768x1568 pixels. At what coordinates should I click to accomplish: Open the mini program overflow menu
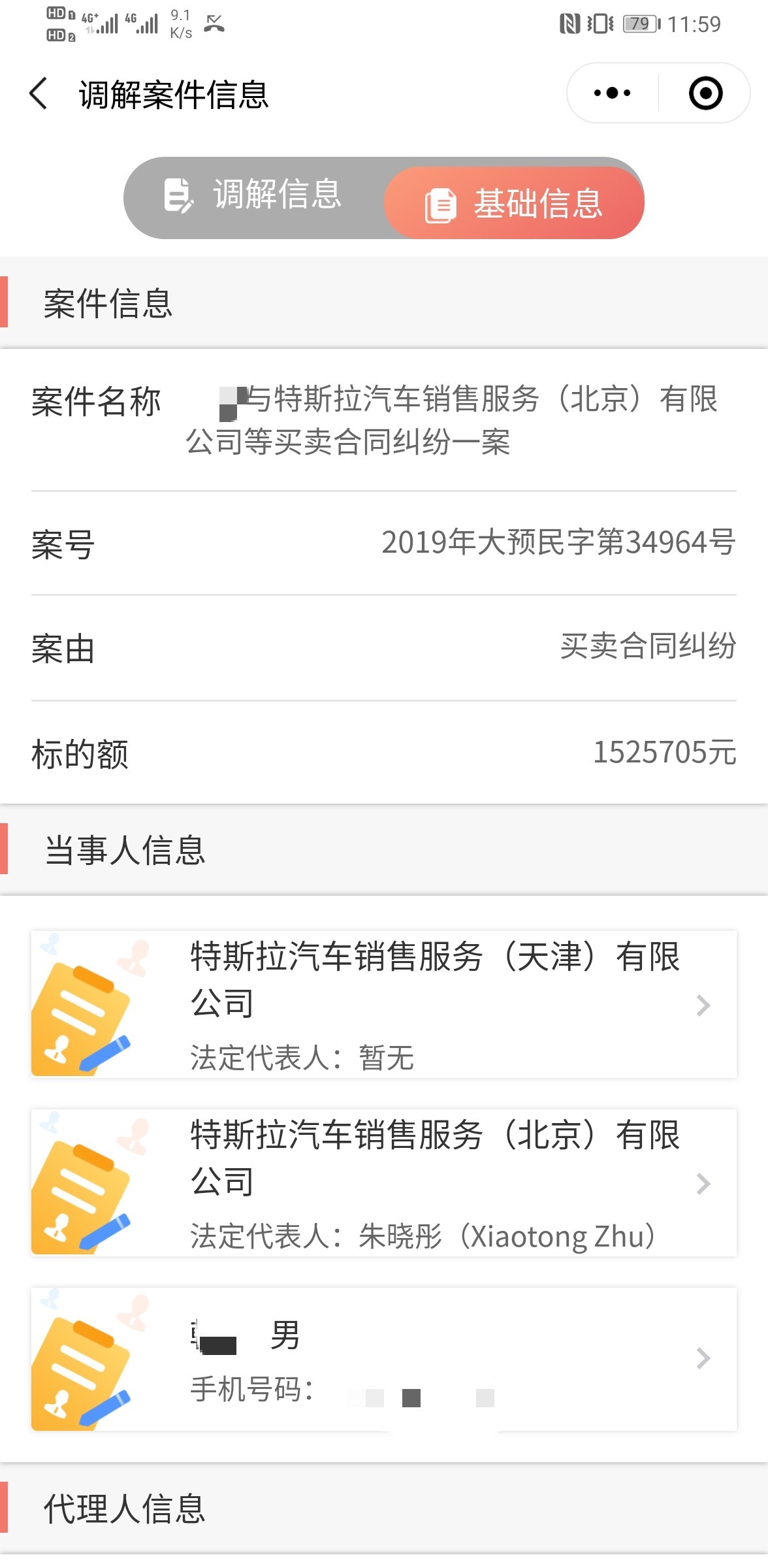[x=612, y=93]
